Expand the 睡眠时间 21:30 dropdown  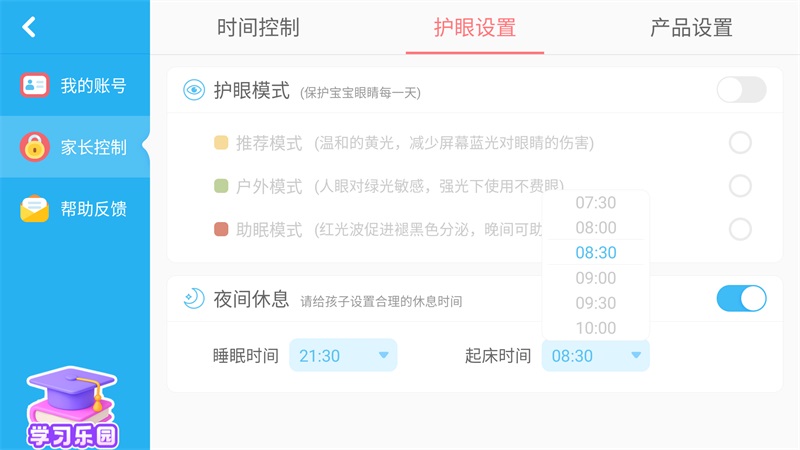point(343,355)
